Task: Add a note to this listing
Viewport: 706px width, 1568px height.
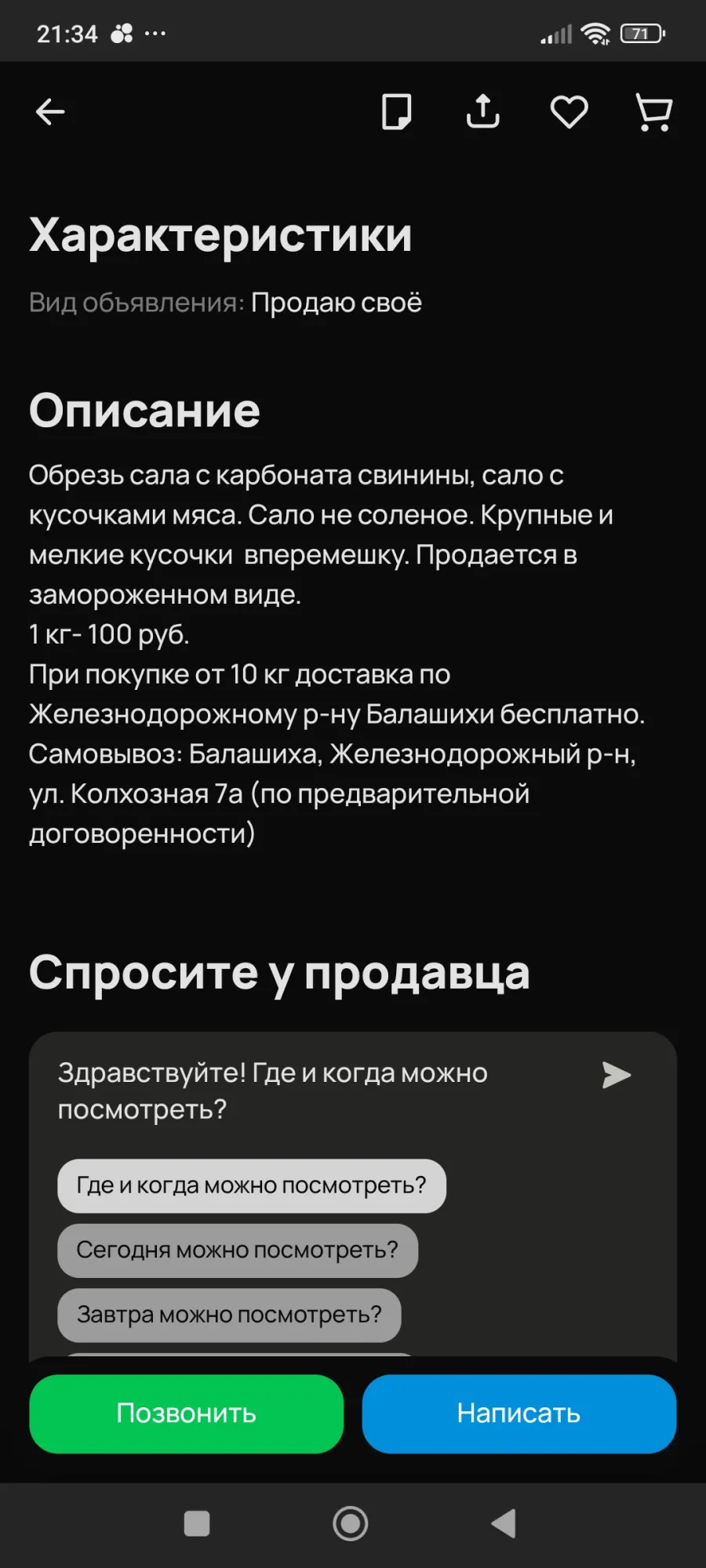Action: (396, 112)
